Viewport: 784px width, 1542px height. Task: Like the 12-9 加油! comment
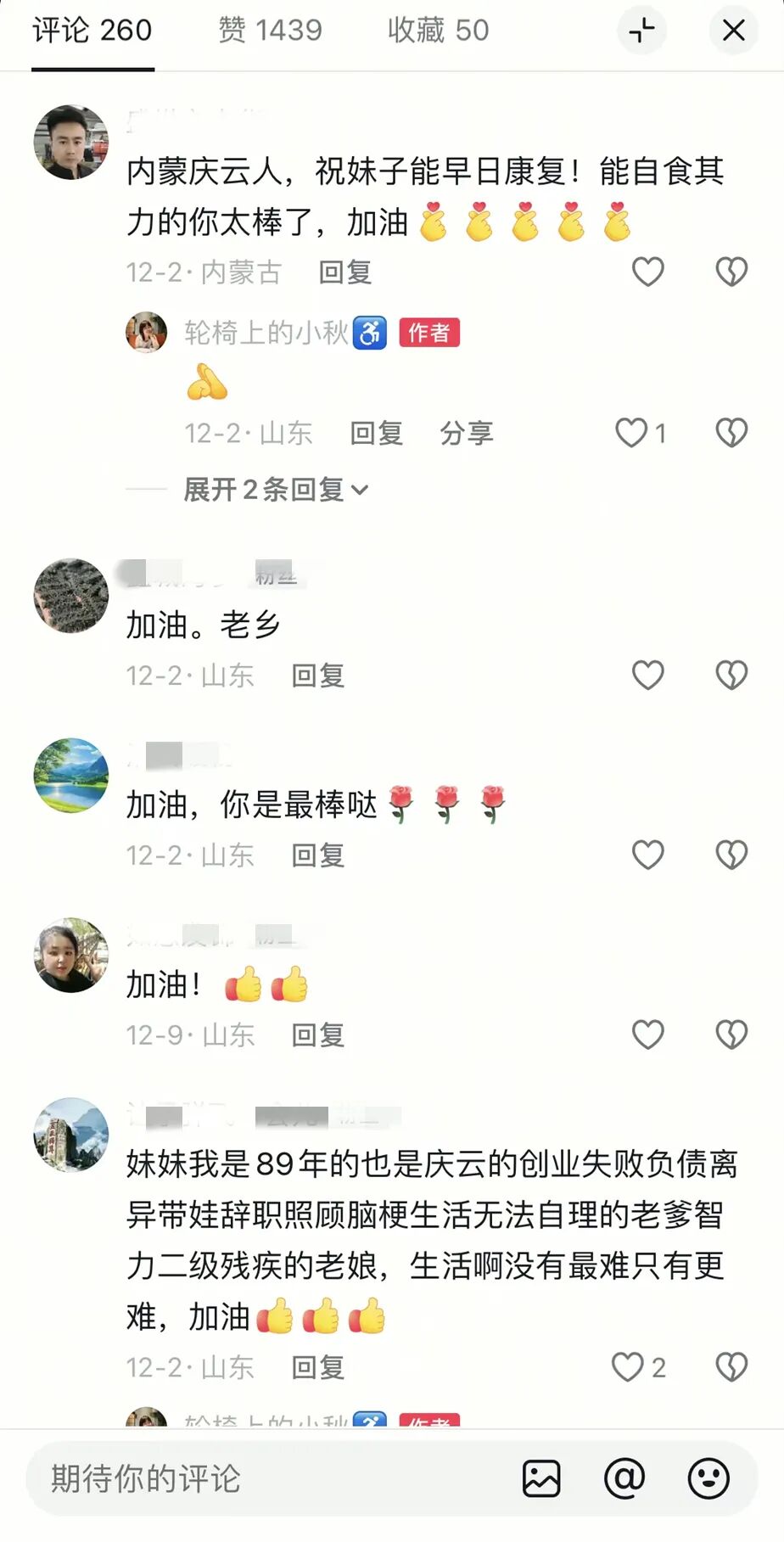tap(648, 1035)
